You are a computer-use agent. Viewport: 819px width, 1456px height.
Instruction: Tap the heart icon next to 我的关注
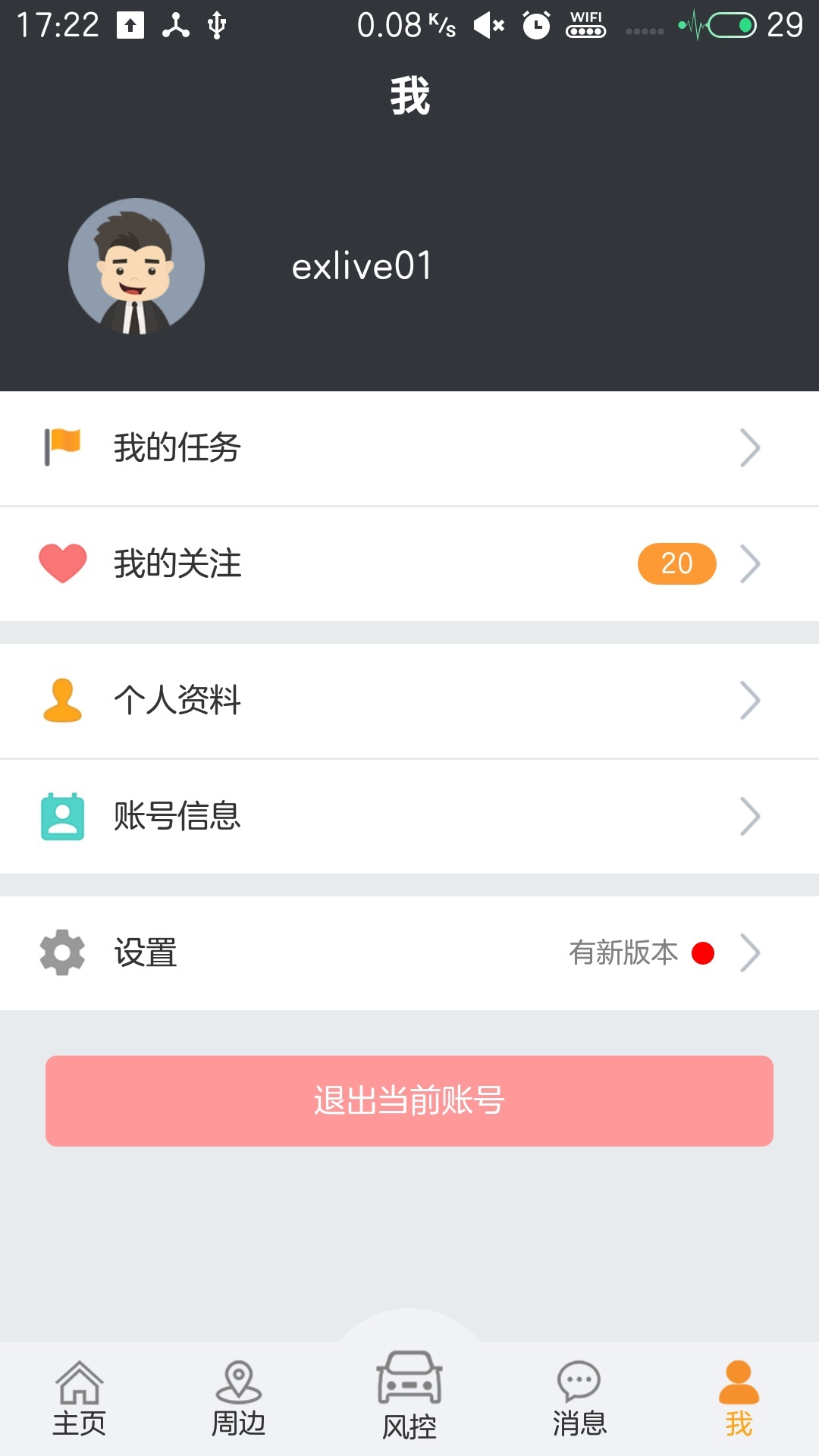click(x=63, y=564)
